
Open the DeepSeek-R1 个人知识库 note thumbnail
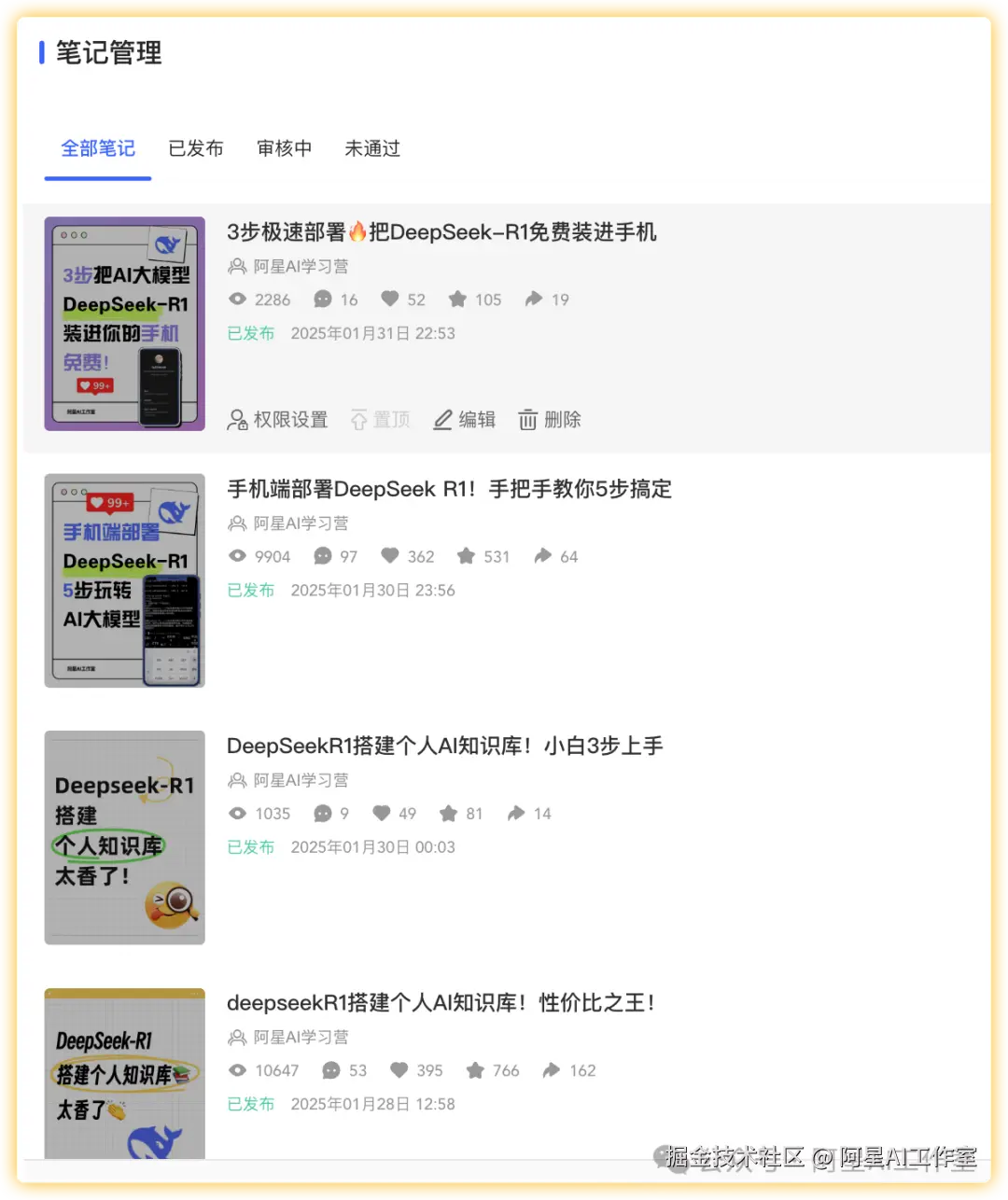[x=124, y=837]
